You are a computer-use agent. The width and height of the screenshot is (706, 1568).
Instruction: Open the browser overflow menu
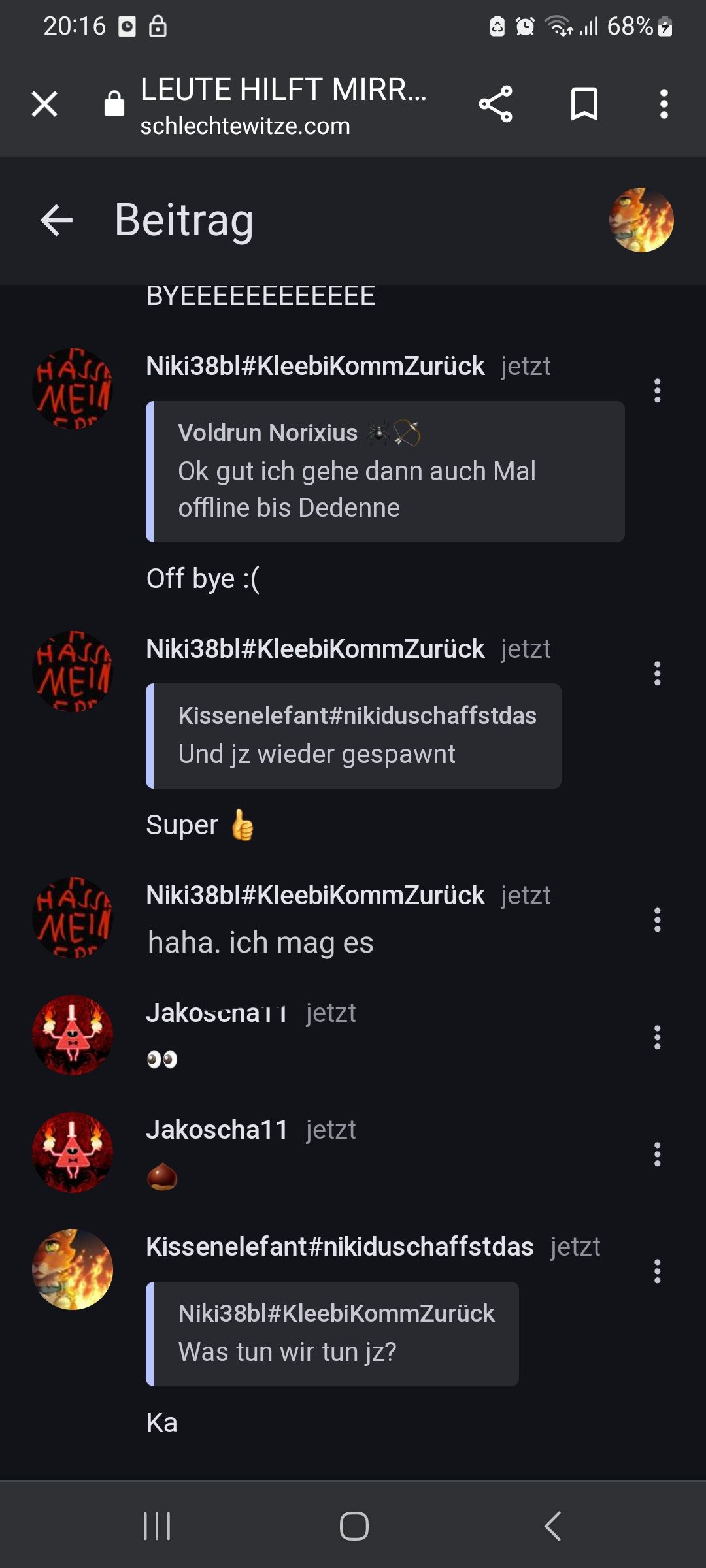click(x=664, y=104)
